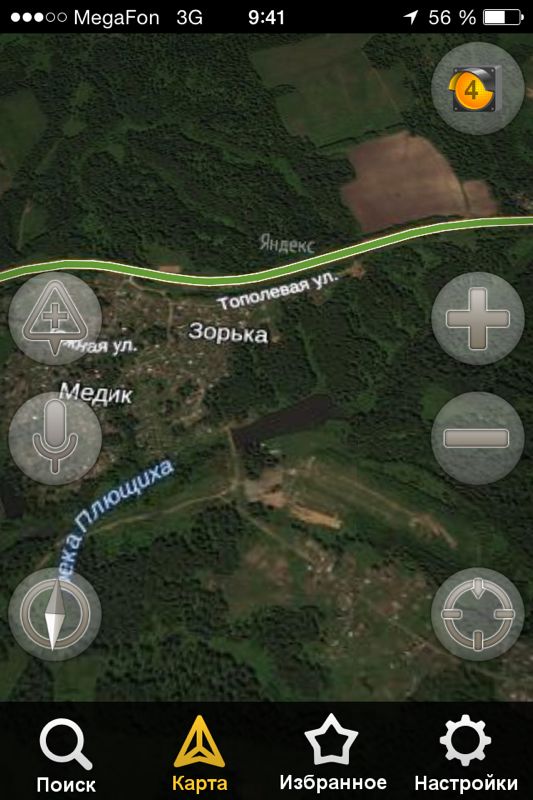Zoom in with the plus button
533x800 pixels.
pyautogui.click(x=477, y=318)
